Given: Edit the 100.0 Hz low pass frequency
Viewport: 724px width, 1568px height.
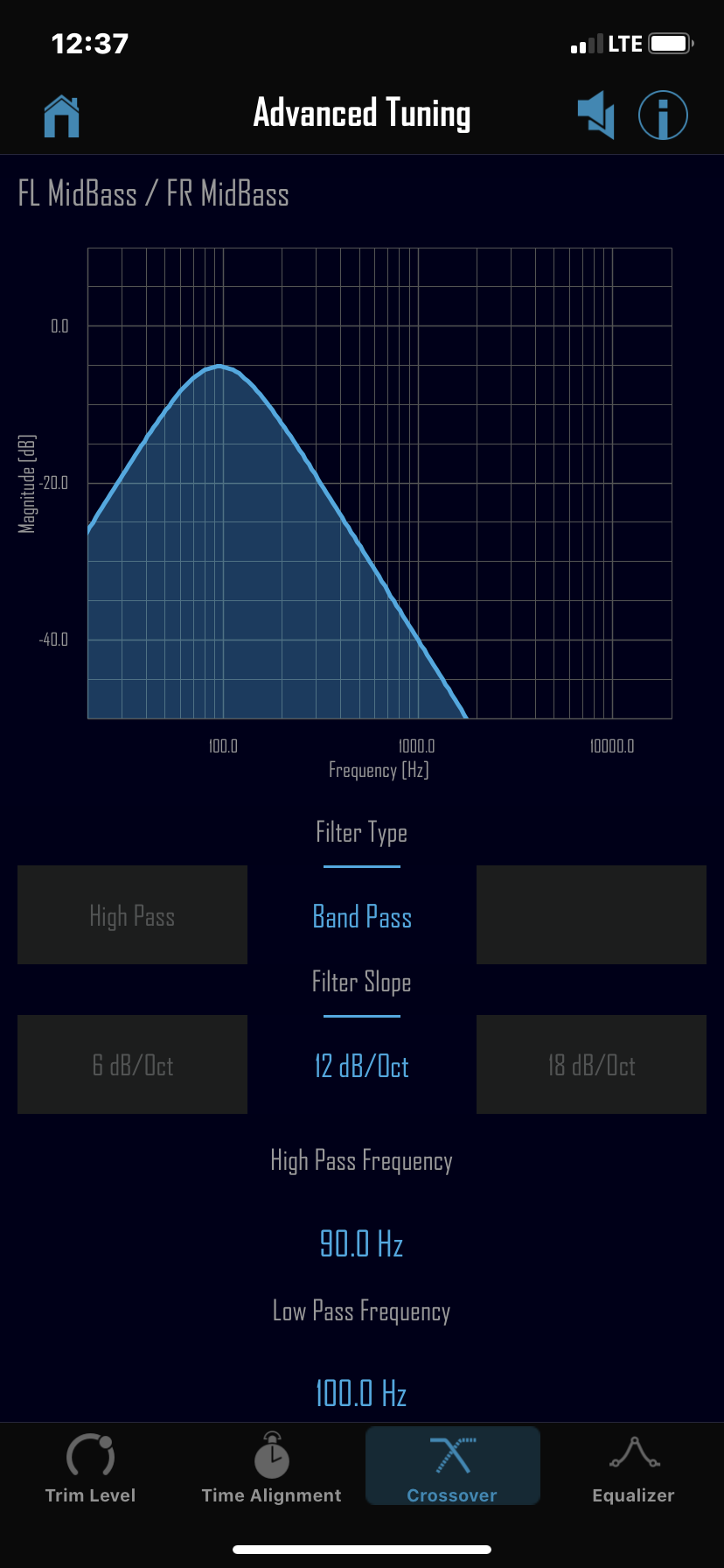Looking at the screenshot, I should click(x=362, y=1393).
